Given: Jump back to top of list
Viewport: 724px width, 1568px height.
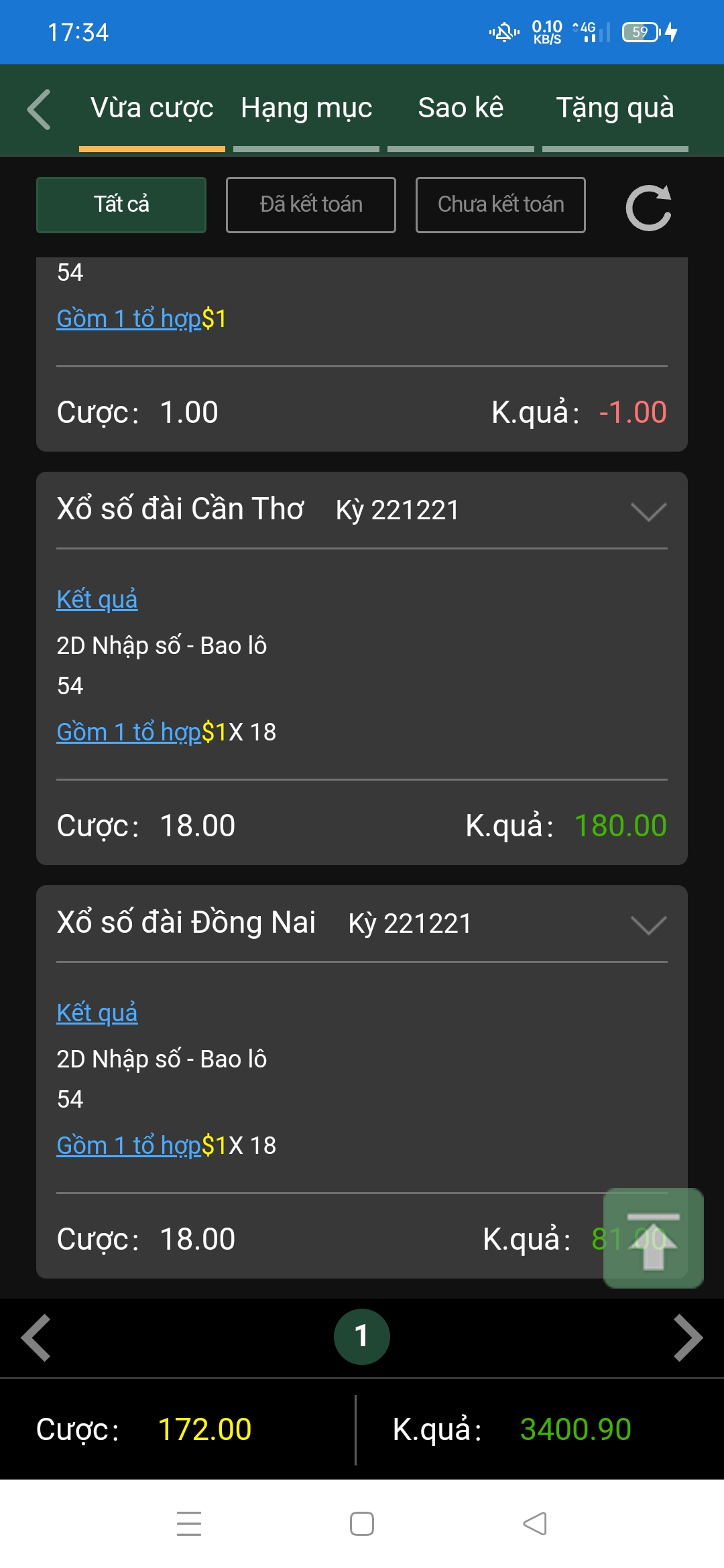Looking at the screenshot, I should (654, 1238).
